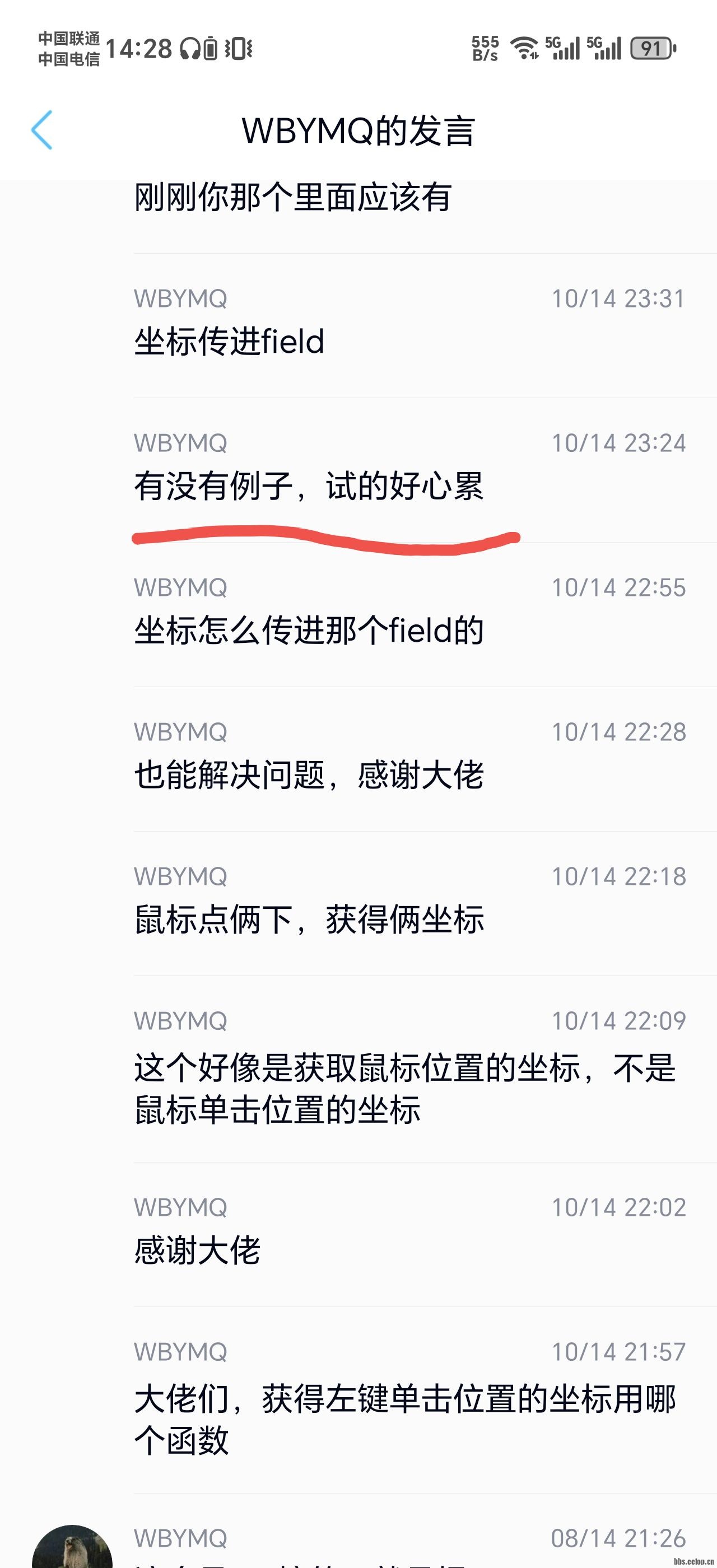The image size is (717, 1568).
Task: Tap the first 5G signal indicator
Action: 563,49
